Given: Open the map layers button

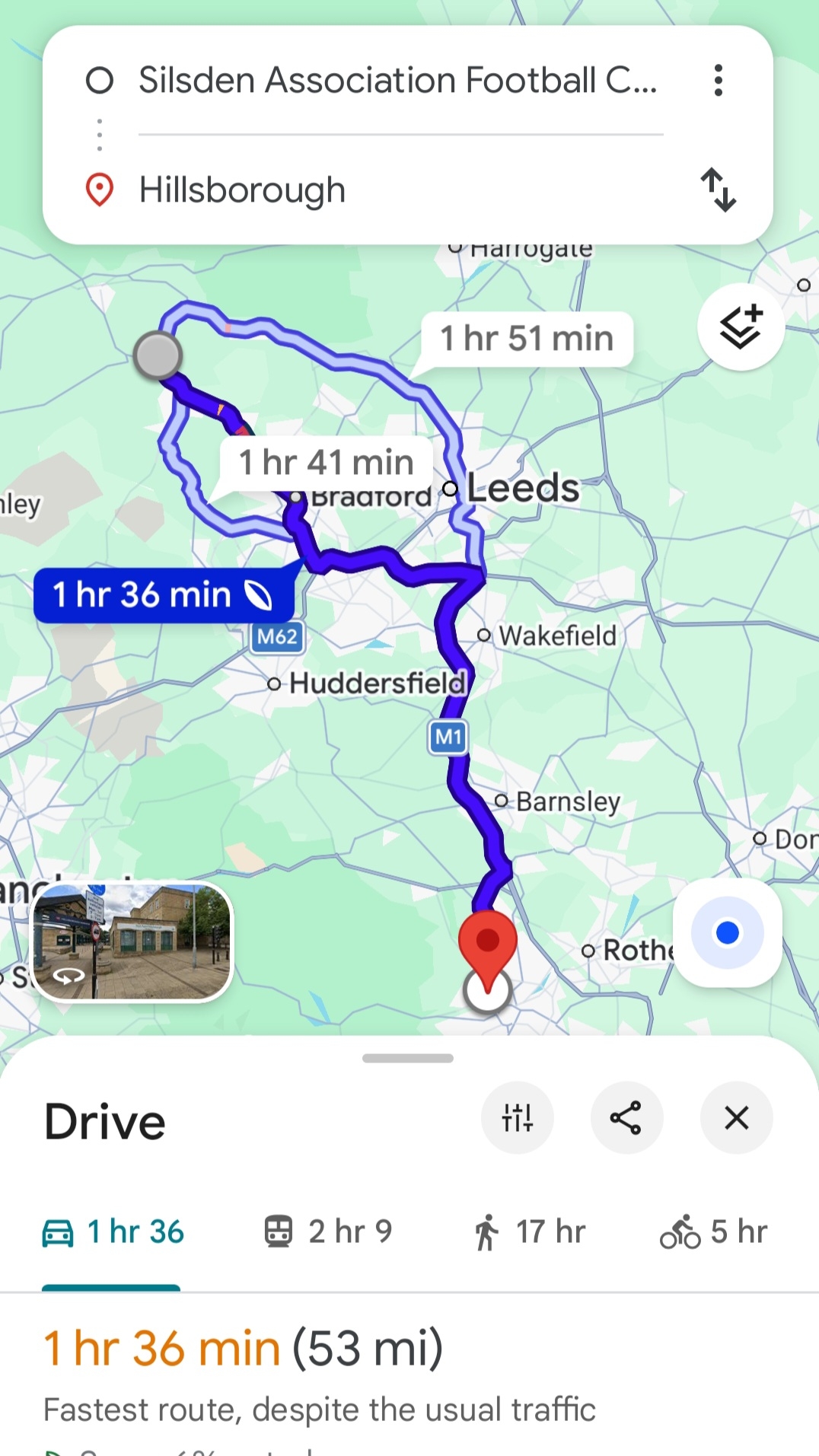Looking at the screenshot, I should [x=741, y=327].
